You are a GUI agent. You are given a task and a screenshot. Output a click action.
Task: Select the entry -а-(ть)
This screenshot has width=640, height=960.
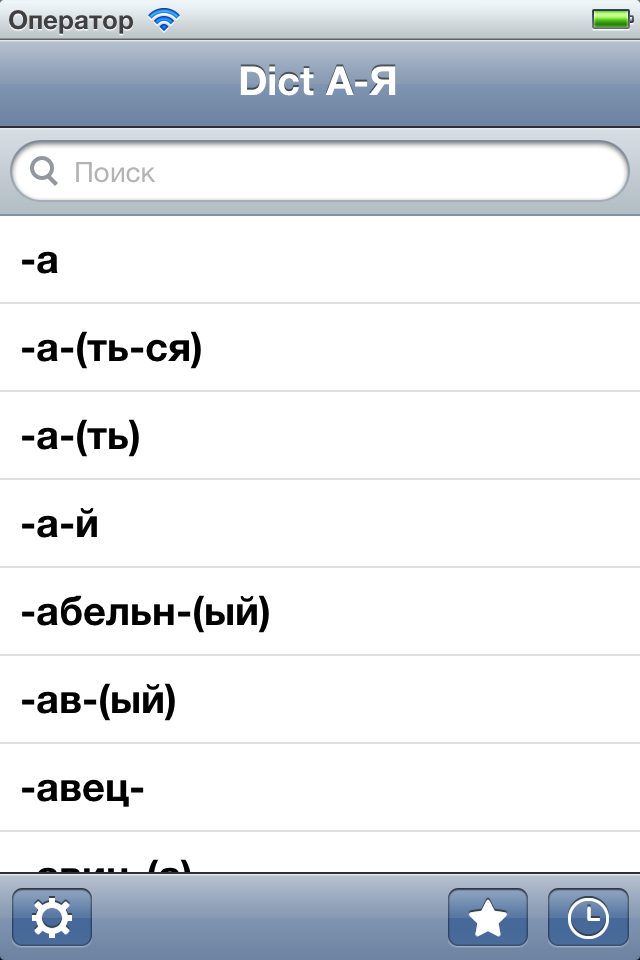tap(320, 436)
